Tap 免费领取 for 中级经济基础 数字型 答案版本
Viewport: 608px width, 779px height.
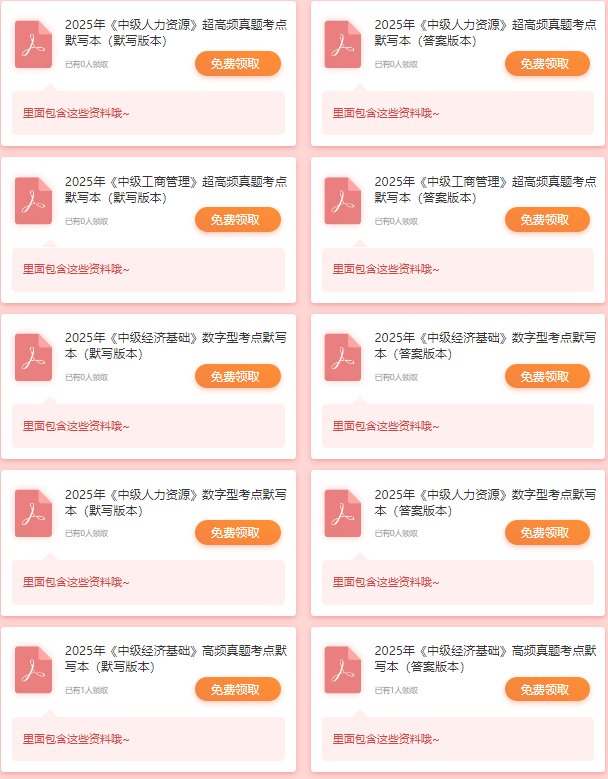click(x=547, y=377)
